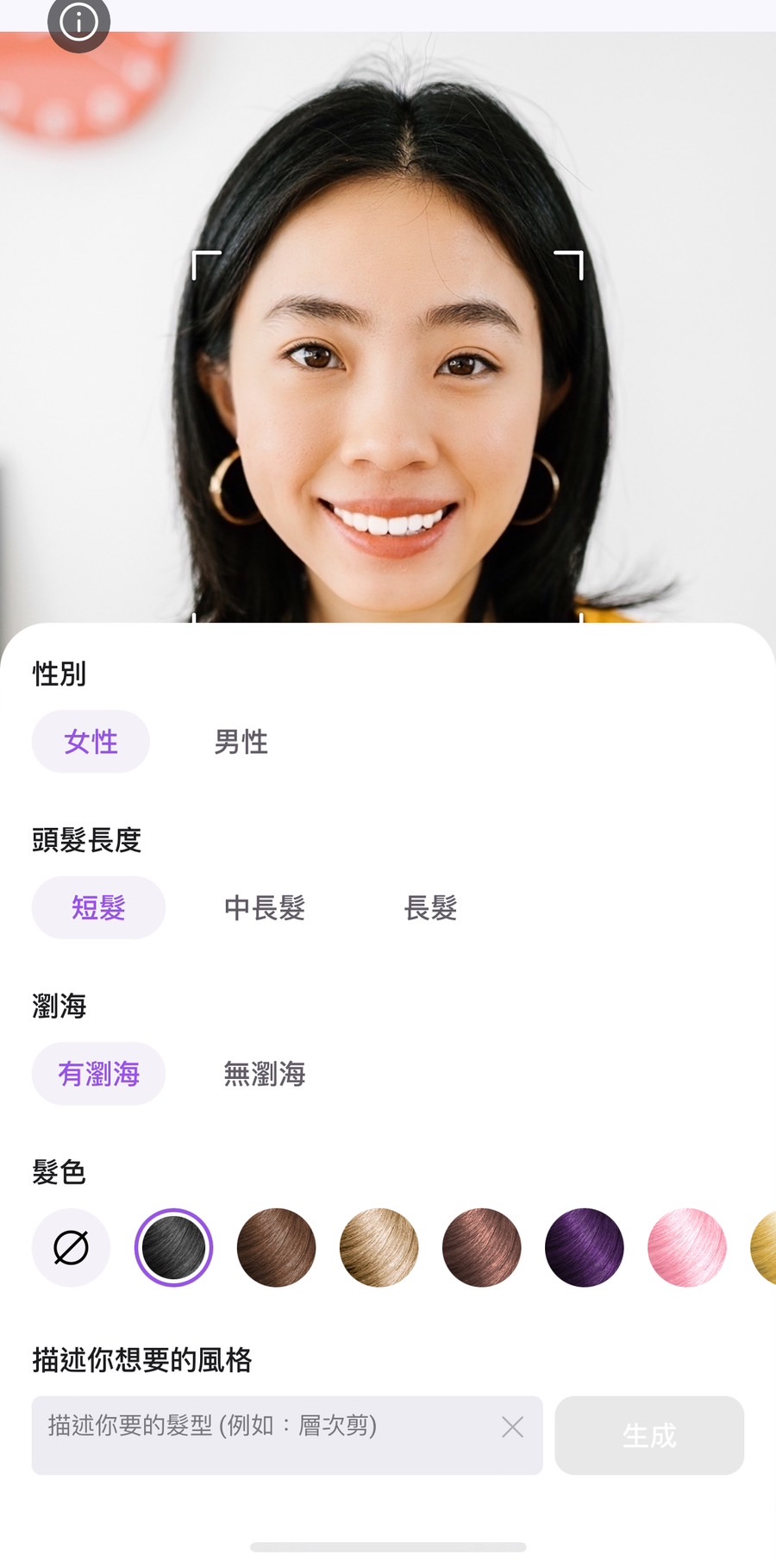Enable 有瀏海 bangs option
776x1568 pixels.
[x=97, y=1074]
